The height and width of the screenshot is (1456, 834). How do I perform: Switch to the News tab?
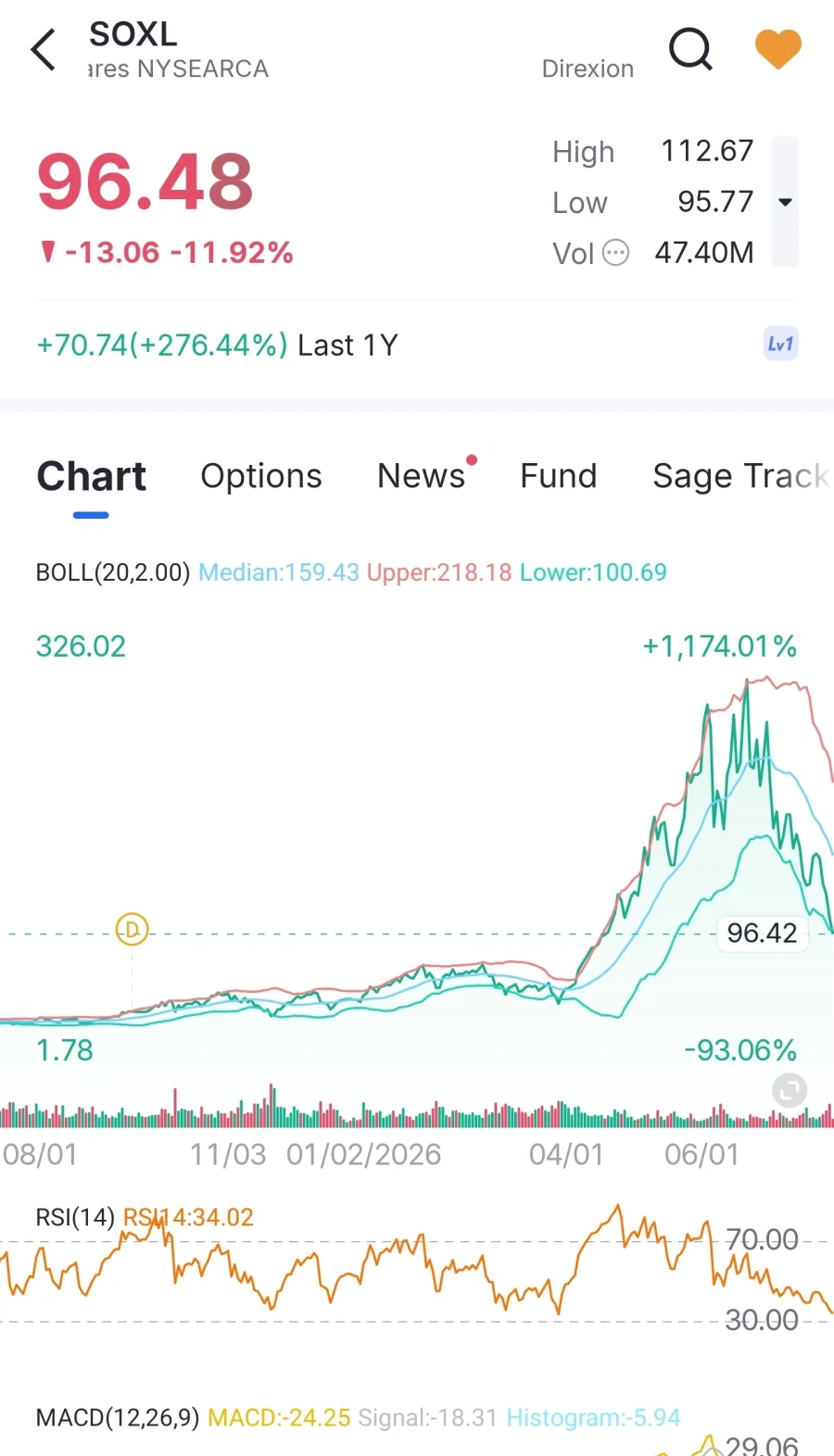click(x=422, y=476)
